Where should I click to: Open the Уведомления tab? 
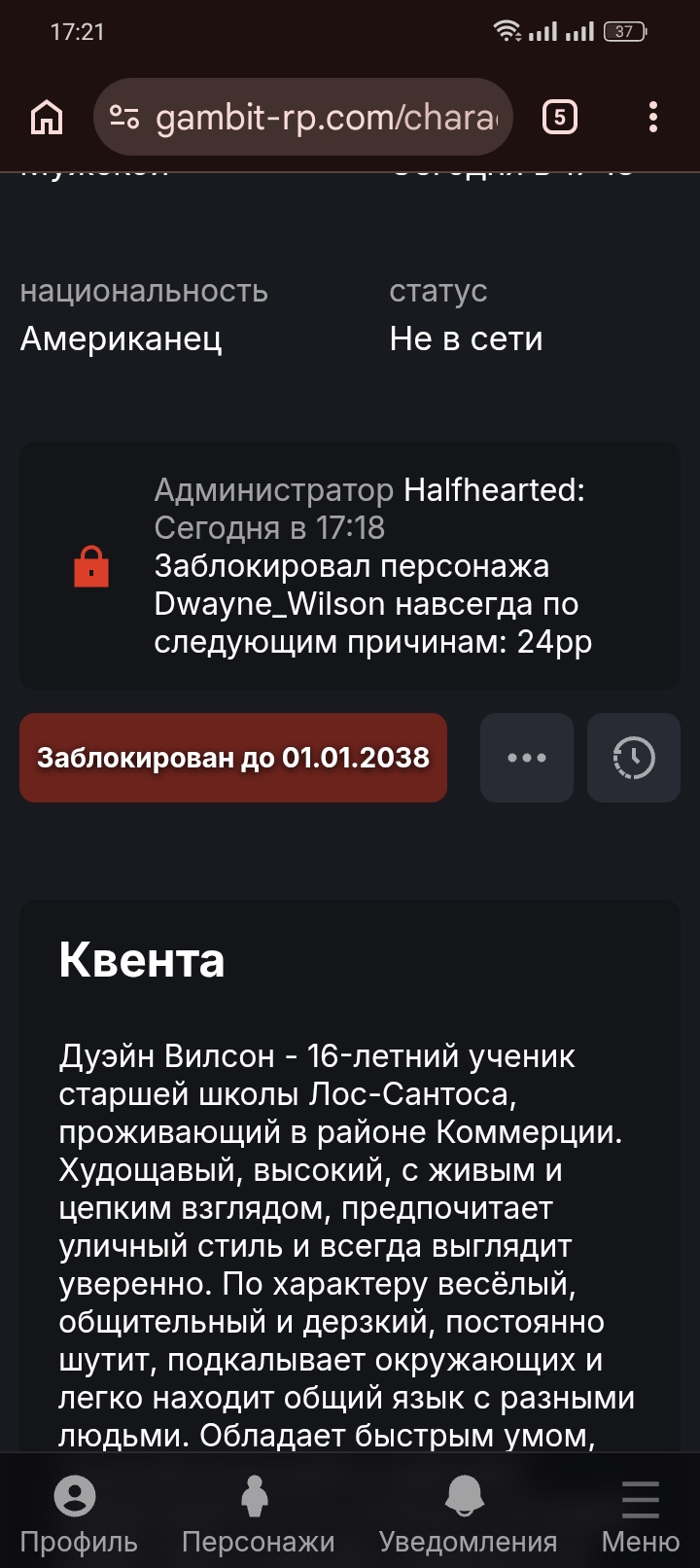point(468,1514)
